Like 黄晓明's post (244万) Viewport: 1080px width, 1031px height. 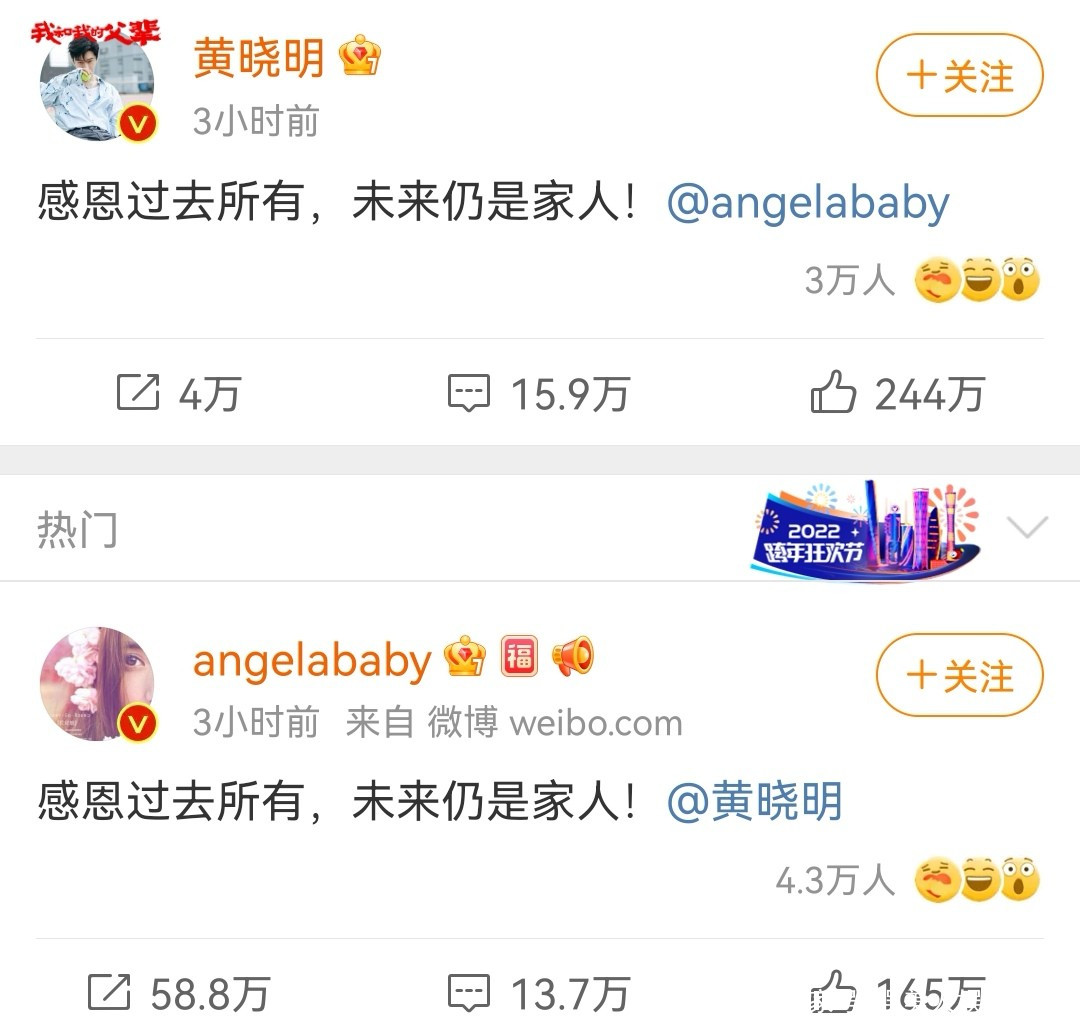pos(897,394)
